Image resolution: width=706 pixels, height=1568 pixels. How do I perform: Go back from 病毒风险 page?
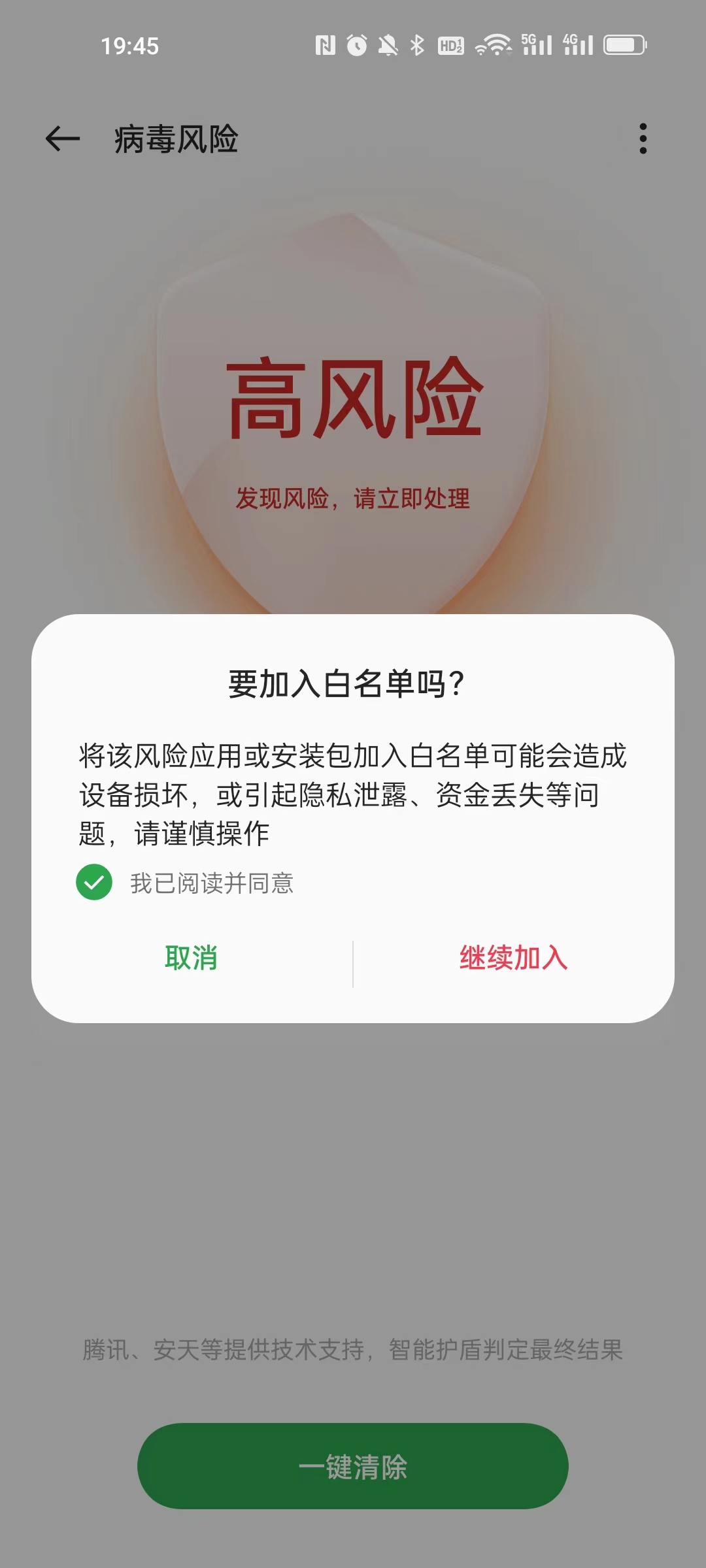(63, 139)
